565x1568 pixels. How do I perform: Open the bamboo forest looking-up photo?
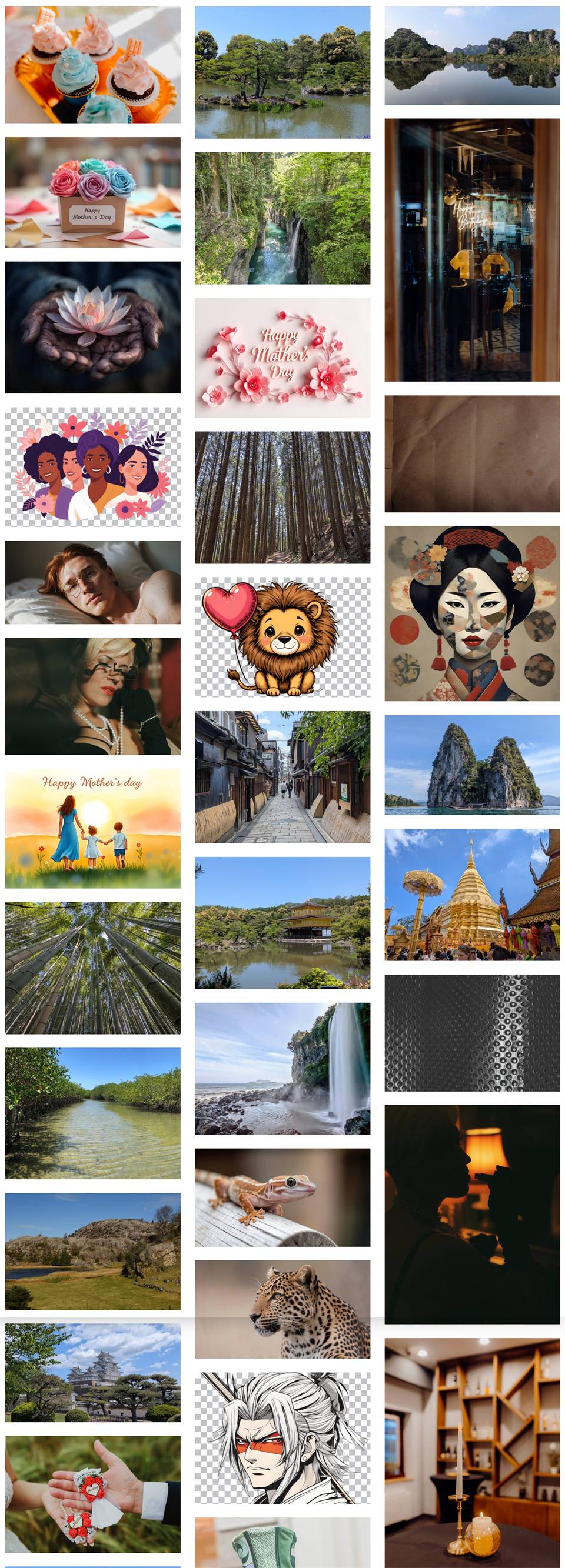click(92, 968)
